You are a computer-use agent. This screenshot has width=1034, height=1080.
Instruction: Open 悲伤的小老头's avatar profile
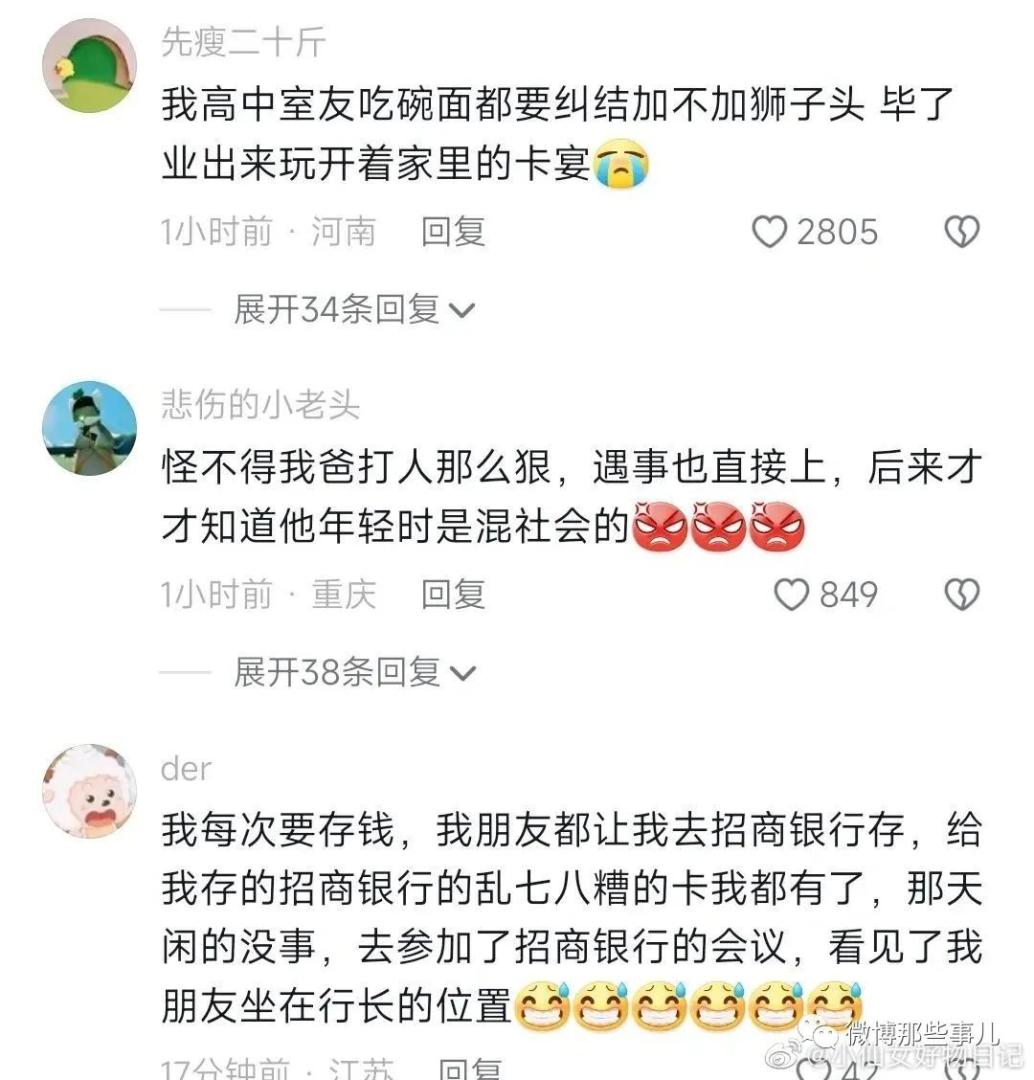pos(89,428)
